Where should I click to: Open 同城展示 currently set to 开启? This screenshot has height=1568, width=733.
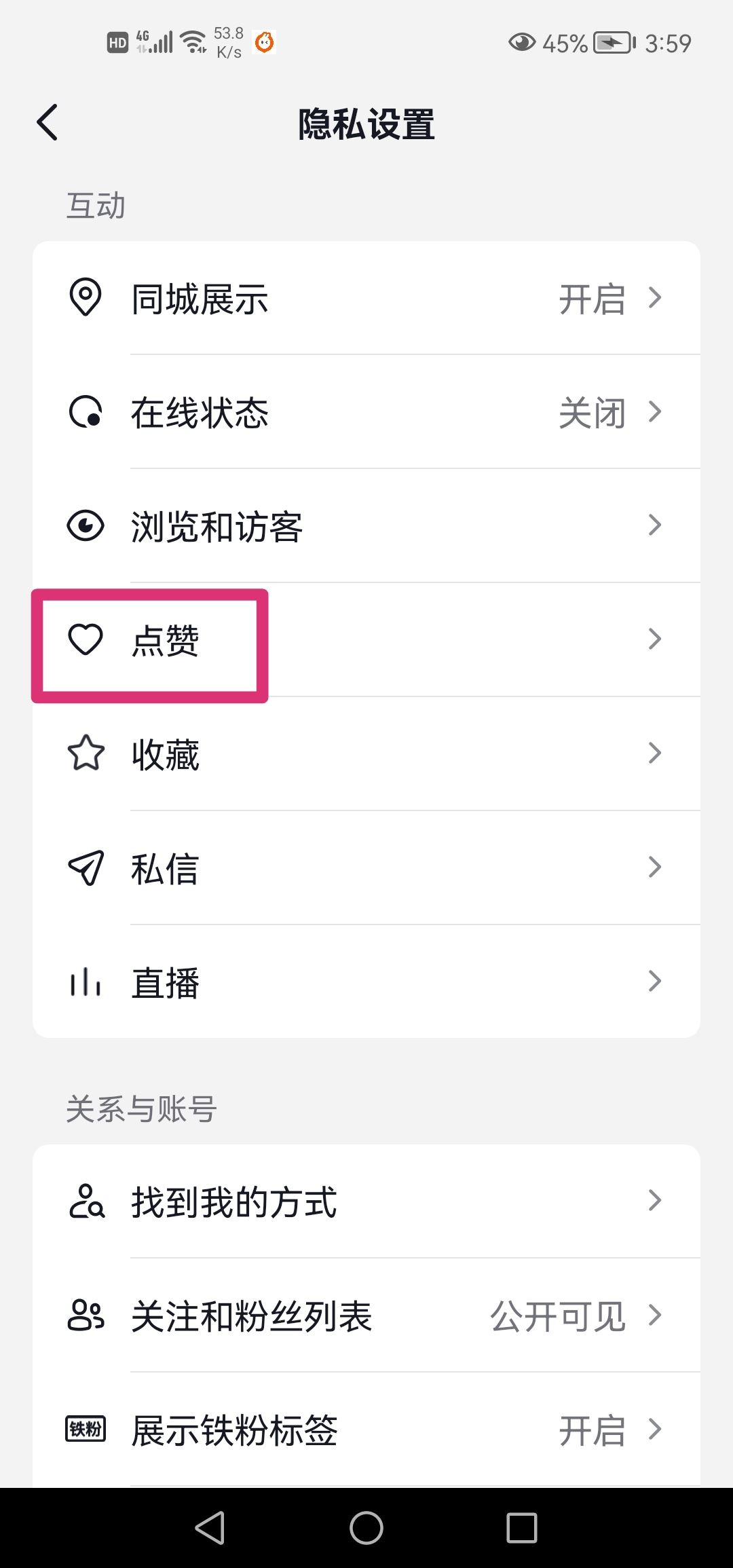[366, 297]
